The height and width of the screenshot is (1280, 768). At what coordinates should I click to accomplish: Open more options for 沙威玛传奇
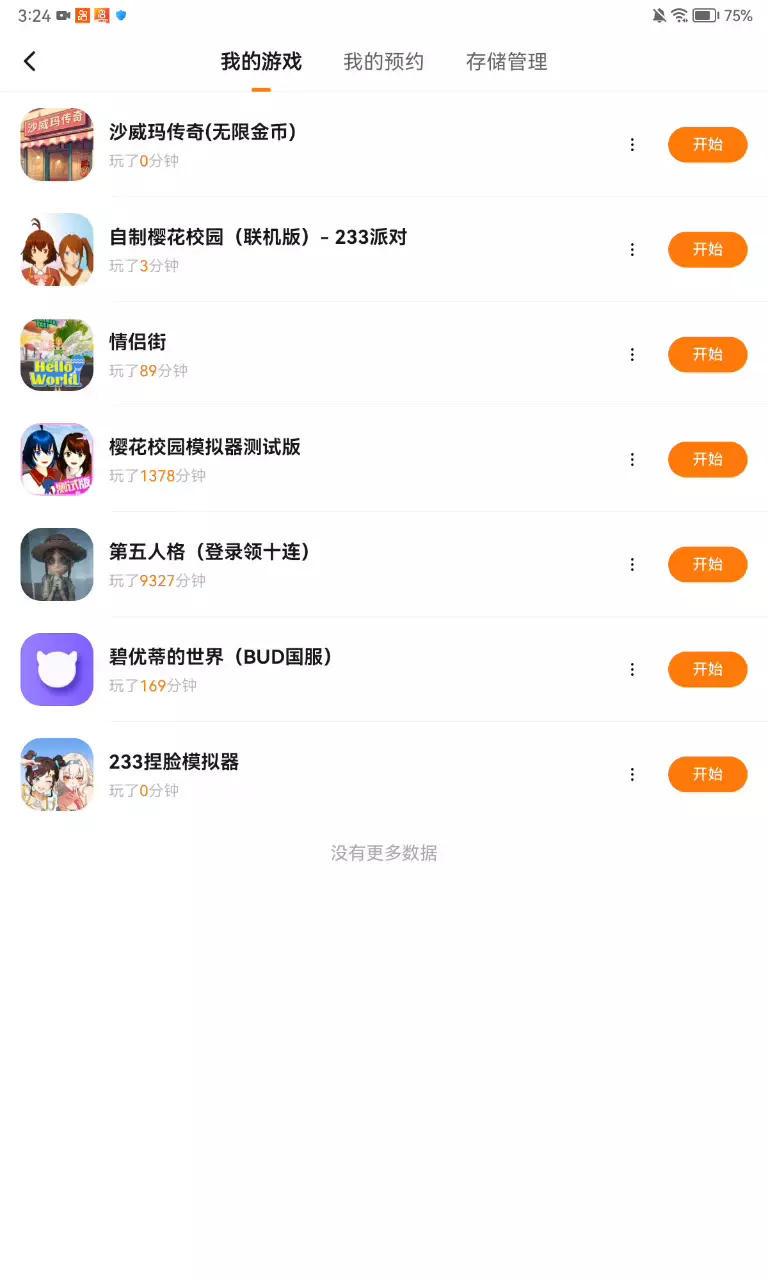[x=632, y=145]
